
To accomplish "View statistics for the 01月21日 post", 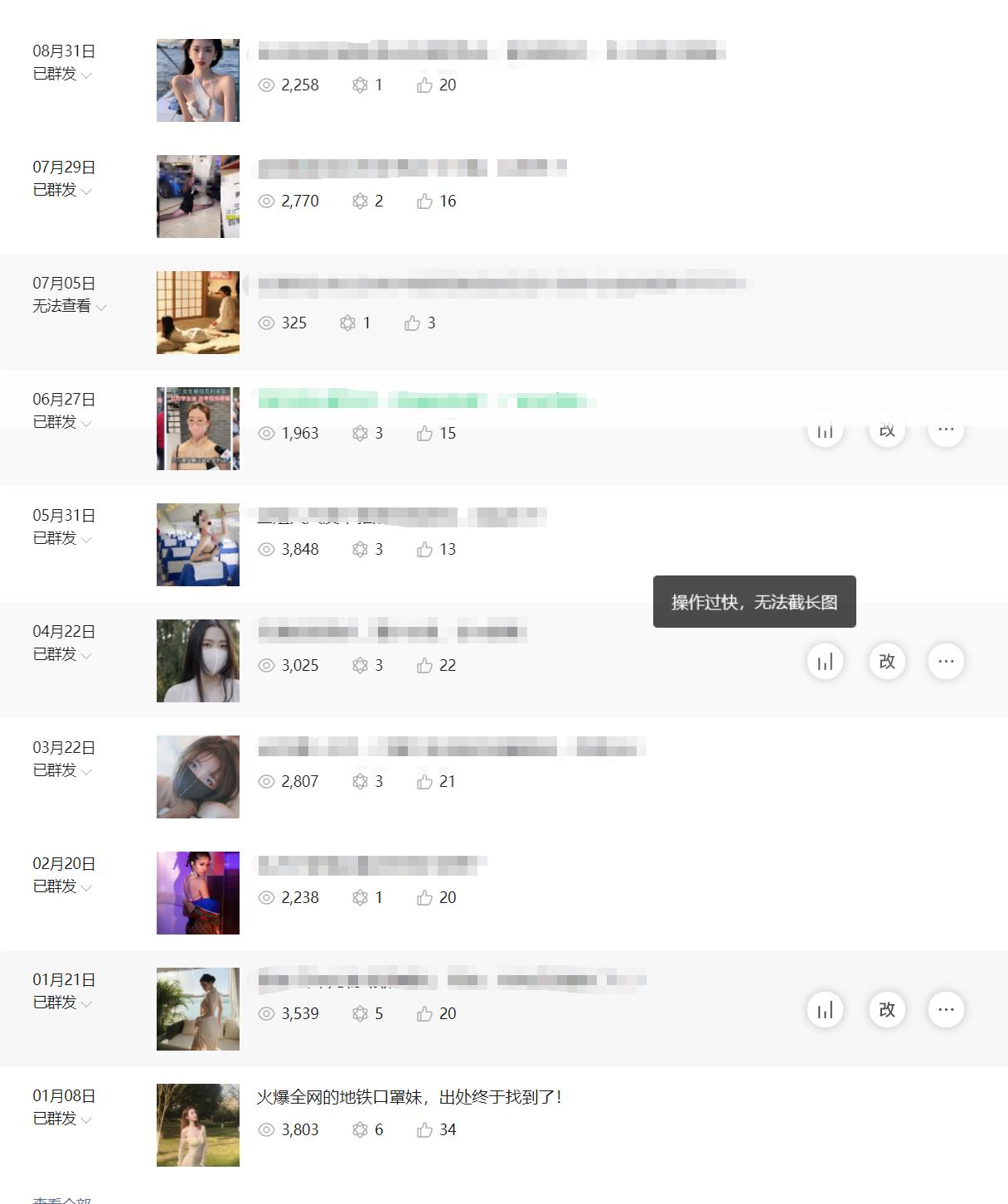I will [x=825, y=1010].
